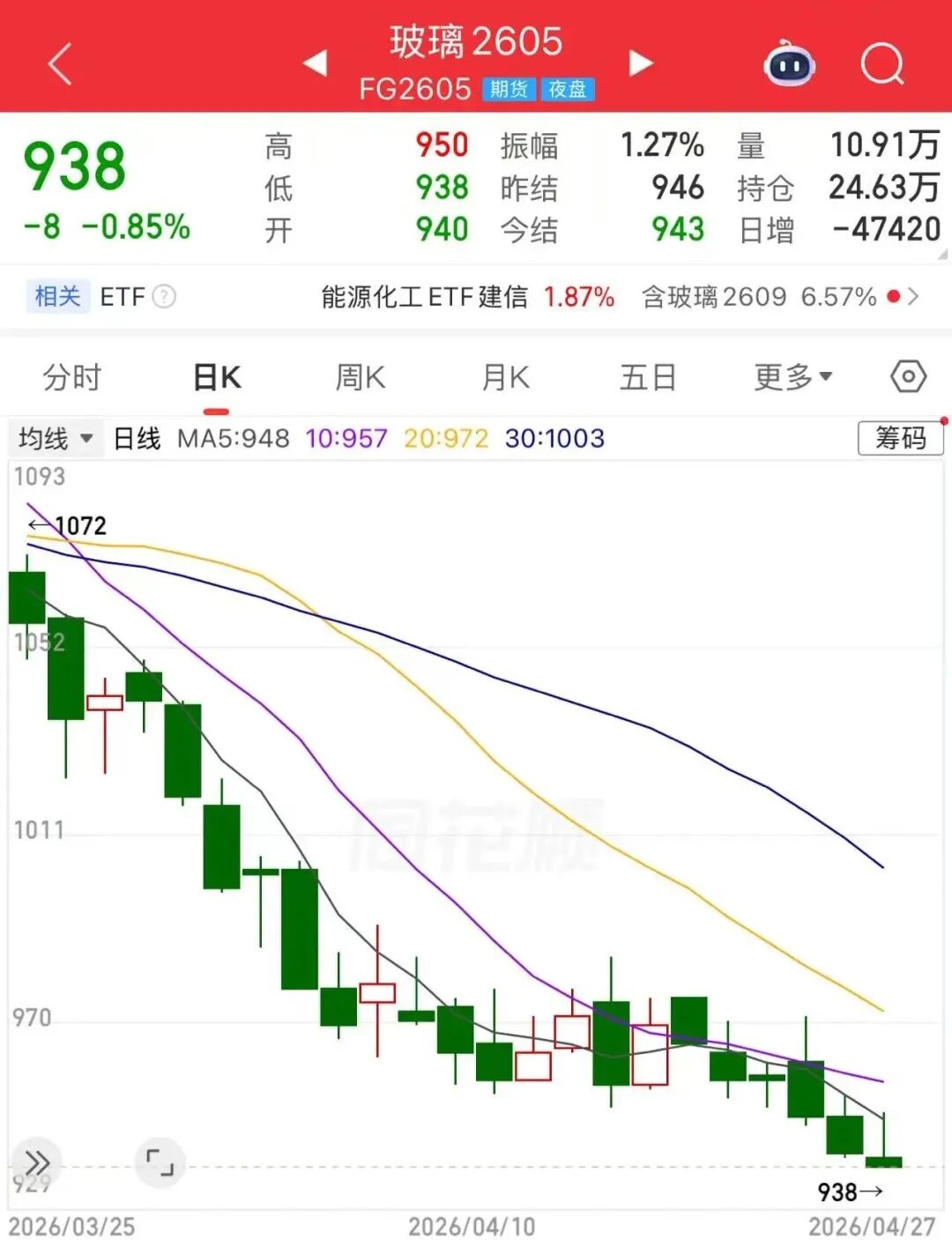The height and width of the screenshot is (1240, 952).
Task: Tap the ETF help question mark icon
Action: pos(162,297)
